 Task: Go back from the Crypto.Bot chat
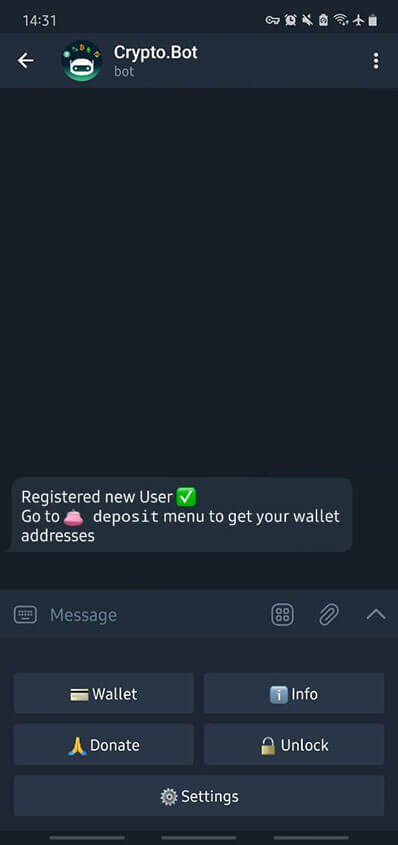click(x=25, y=61)
